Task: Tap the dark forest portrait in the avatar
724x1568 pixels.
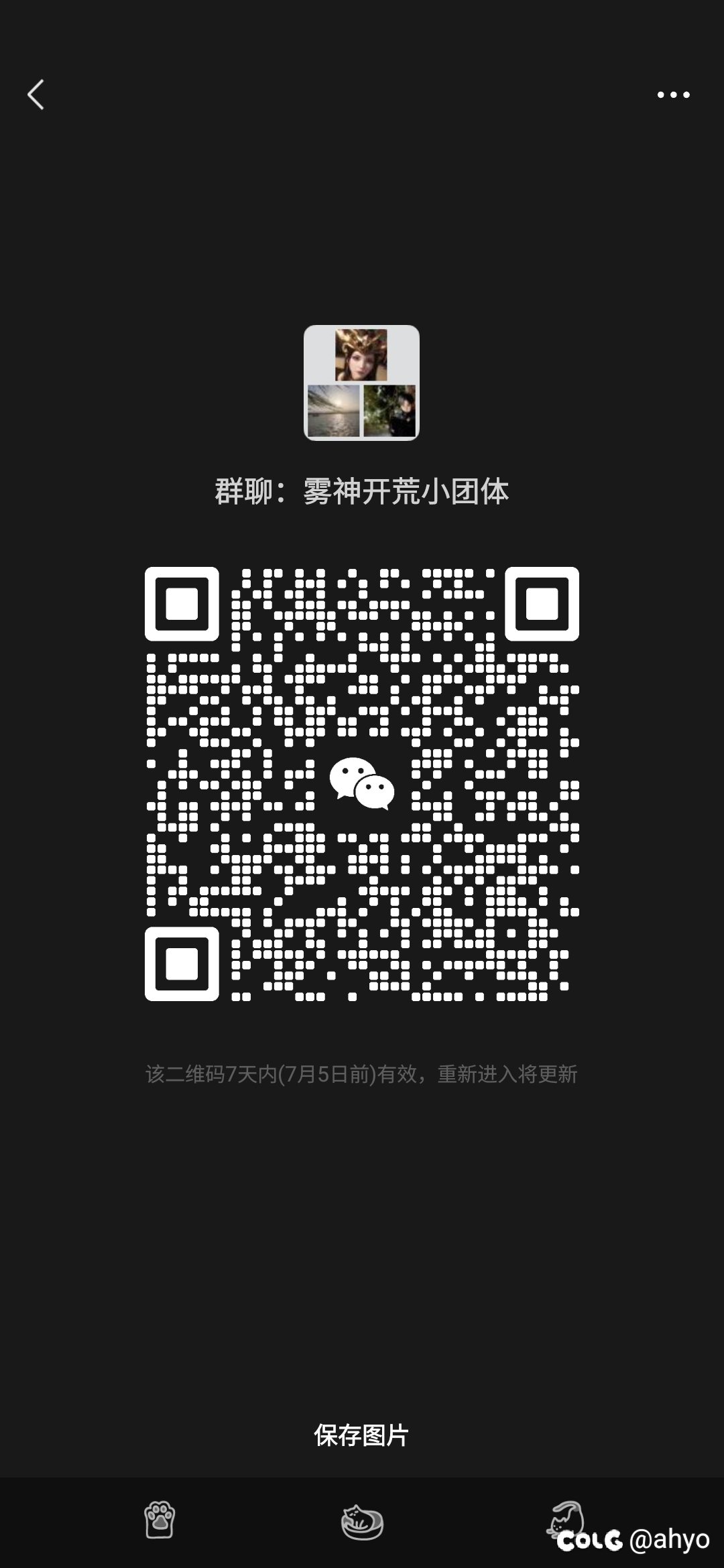Action: pos(390,410)
